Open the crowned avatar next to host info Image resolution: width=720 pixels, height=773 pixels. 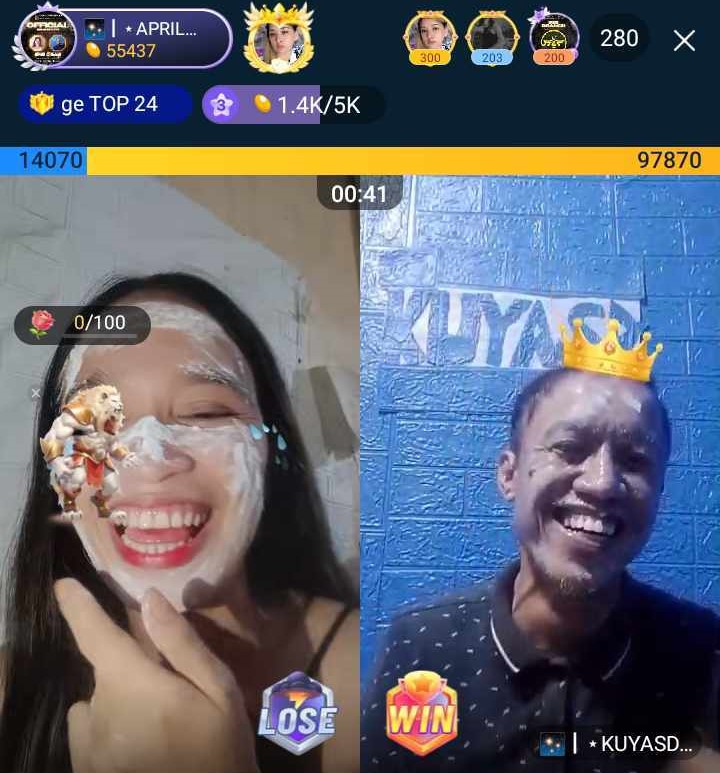(x=279, y=39)
